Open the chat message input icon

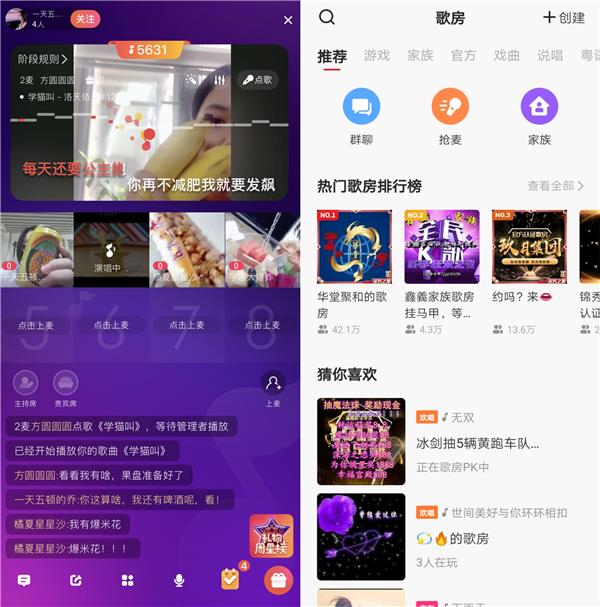coord(24,580)
